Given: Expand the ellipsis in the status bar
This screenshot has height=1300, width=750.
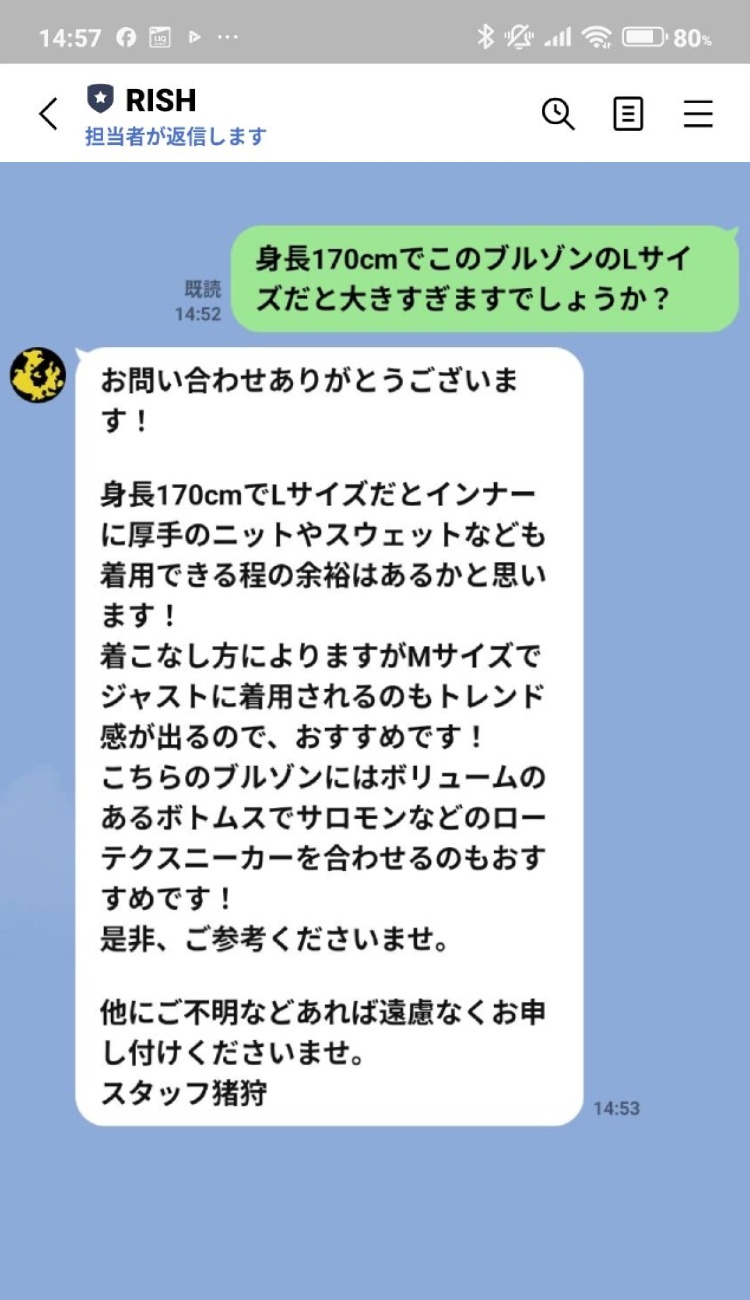Looking at the screenshot, I should tap(228, 38).
